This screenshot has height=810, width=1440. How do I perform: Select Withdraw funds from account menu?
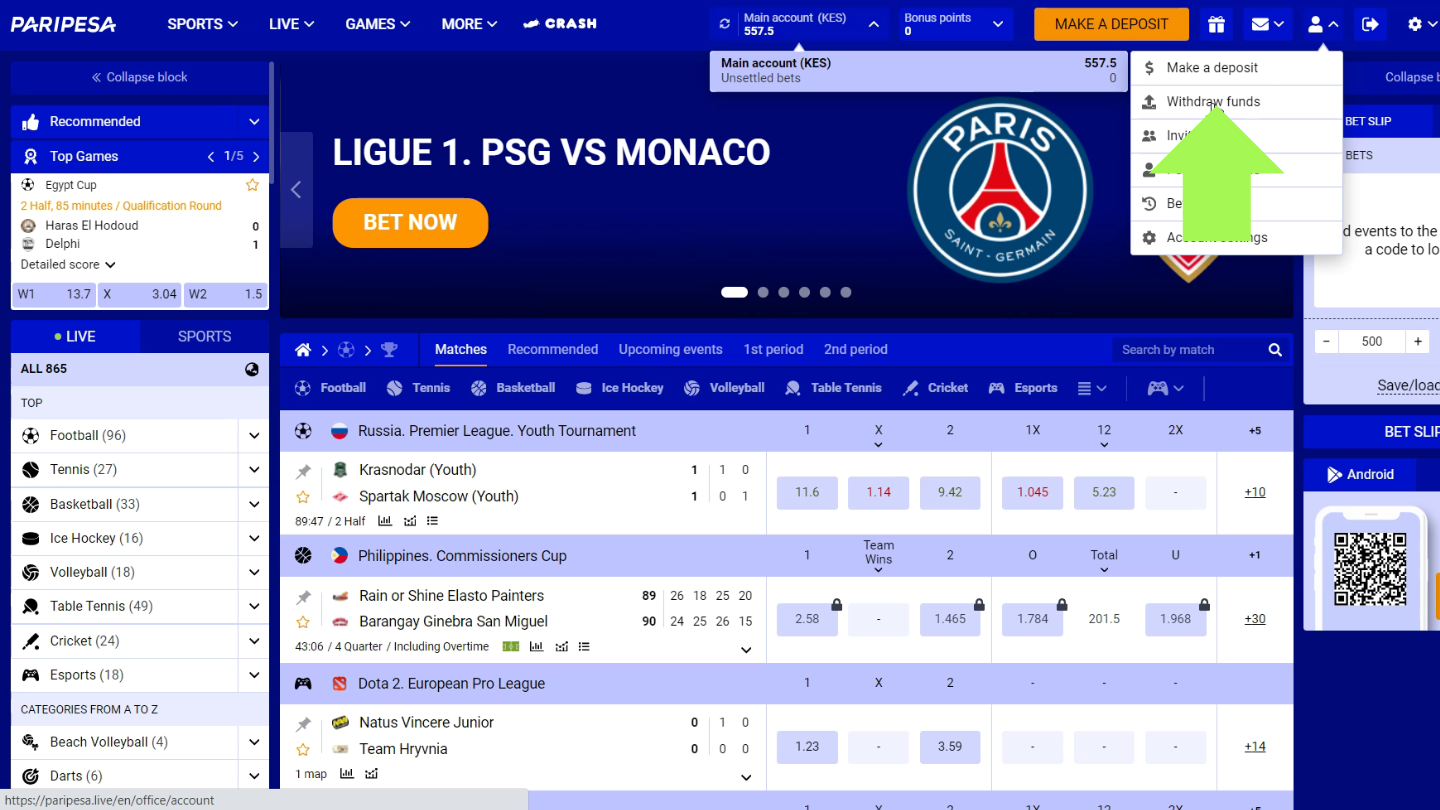click(1212, 102)
